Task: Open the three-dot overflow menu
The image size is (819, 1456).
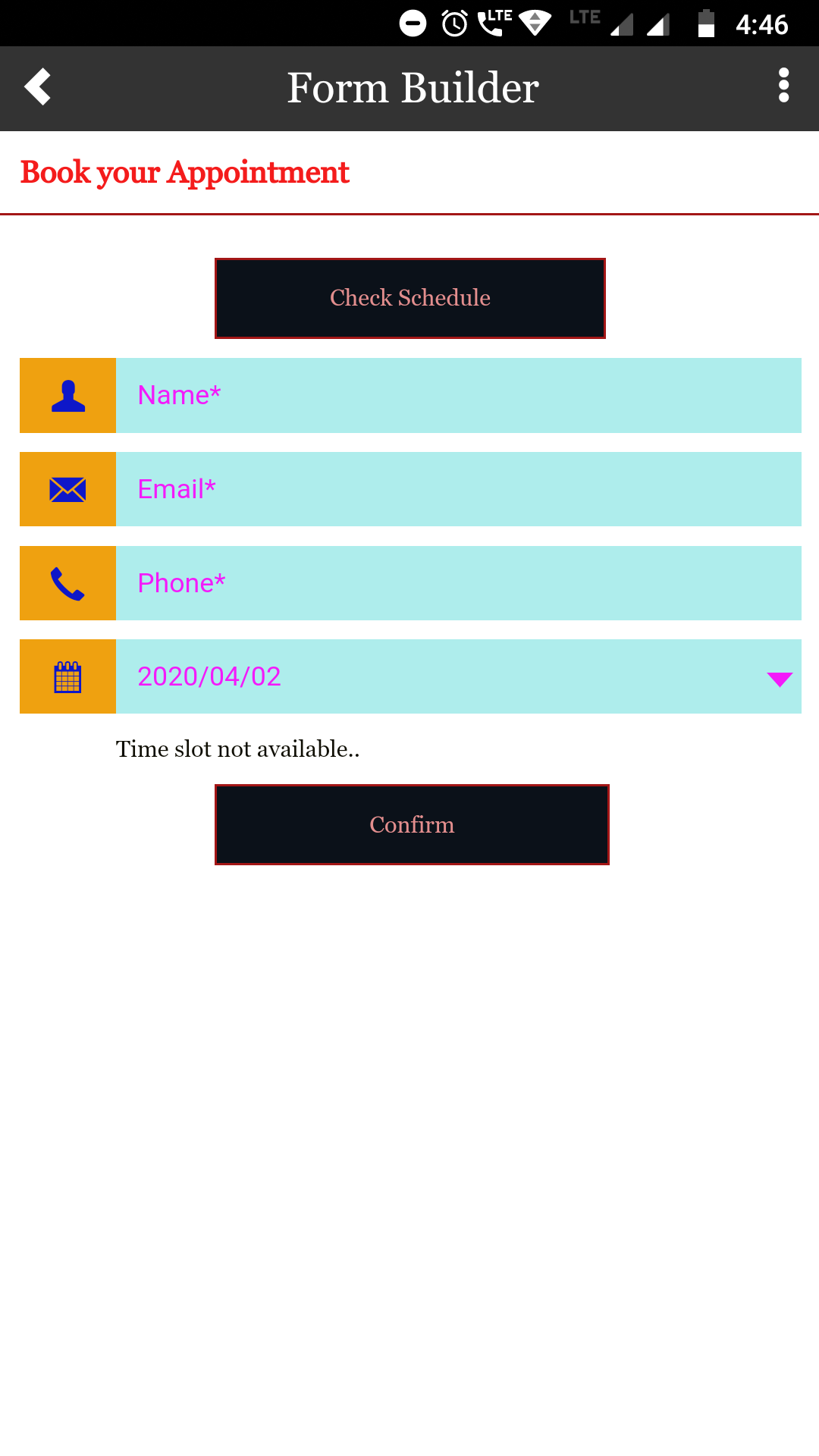Action: (x=783, y=86)
